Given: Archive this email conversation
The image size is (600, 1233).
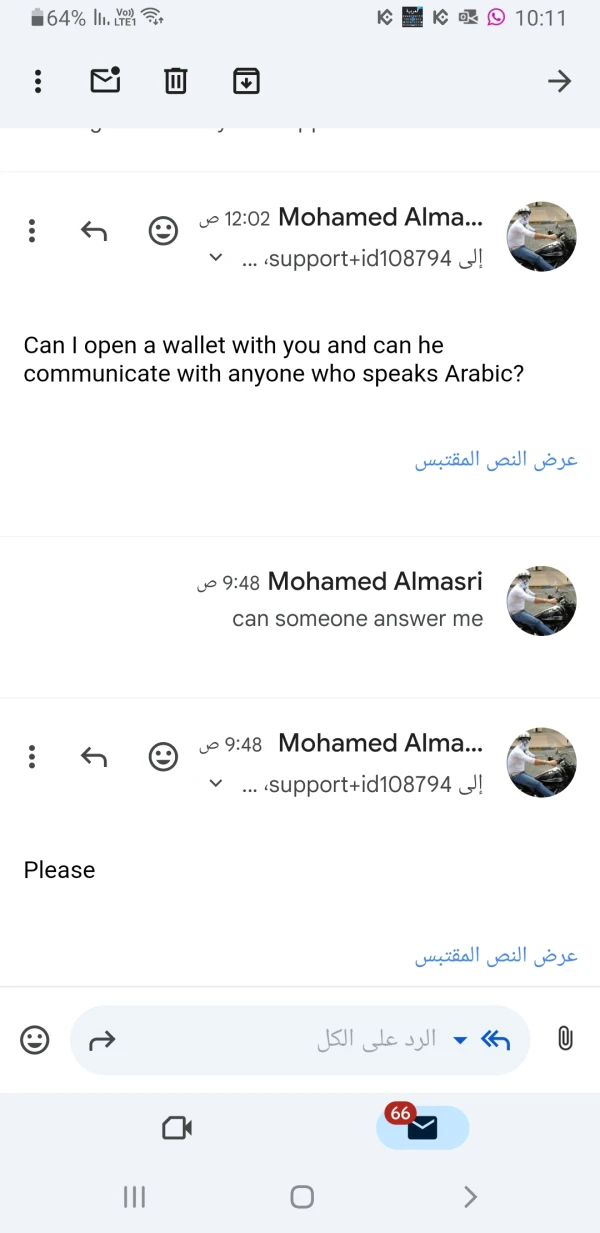Looking at the screenshot, I should click(x=246, y=81).
